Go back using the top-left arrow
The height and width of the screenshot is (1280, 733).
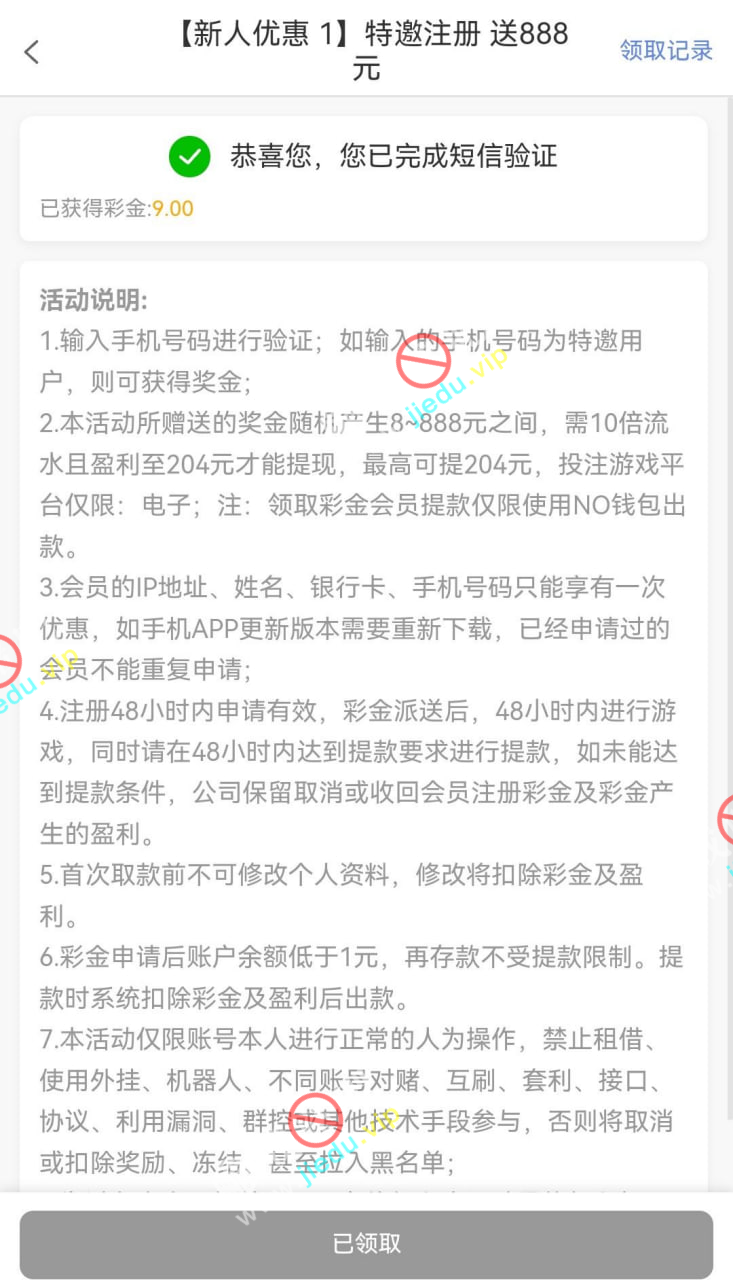[32, 52]
